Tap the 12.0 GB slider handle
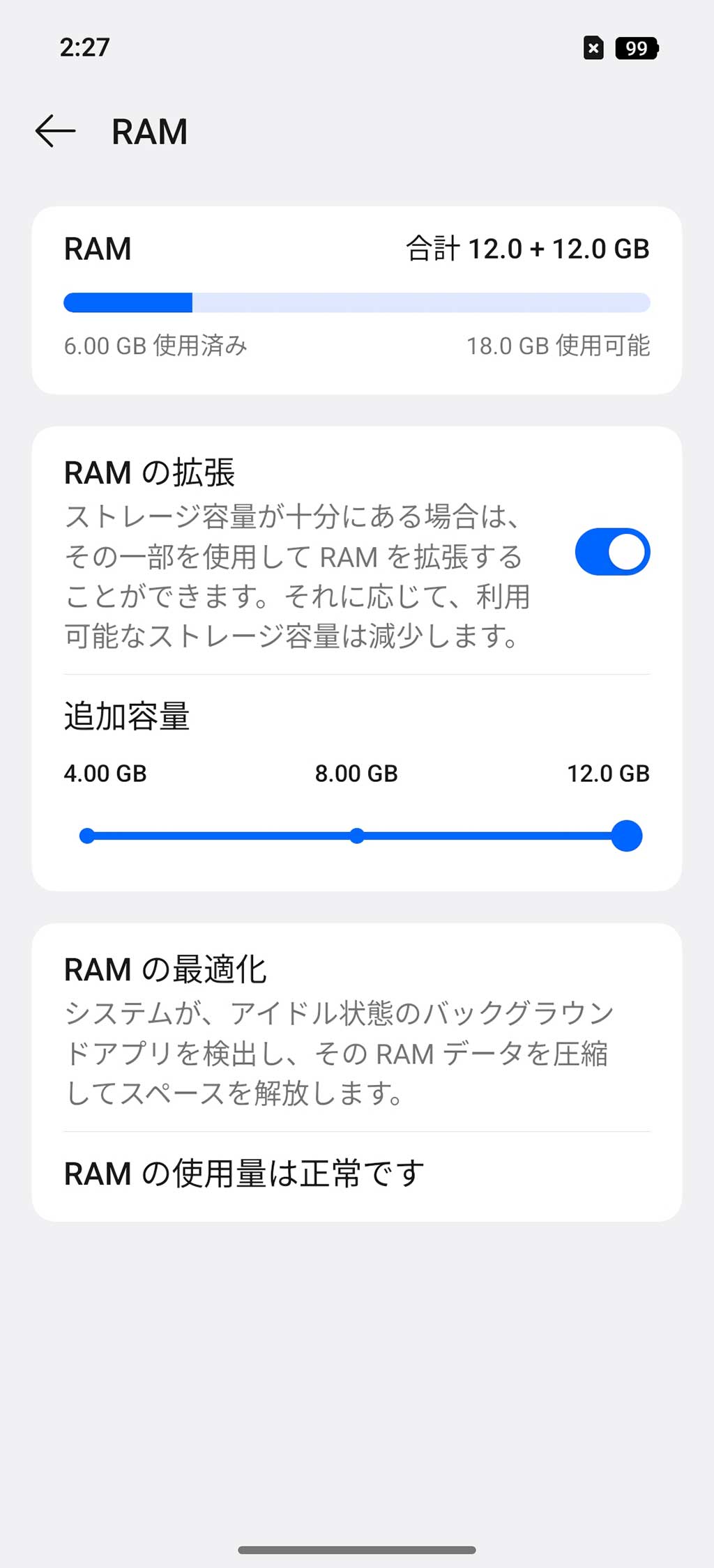This screenshot has width=714, height=1568. pyautogui.click(x=626, y=836)
